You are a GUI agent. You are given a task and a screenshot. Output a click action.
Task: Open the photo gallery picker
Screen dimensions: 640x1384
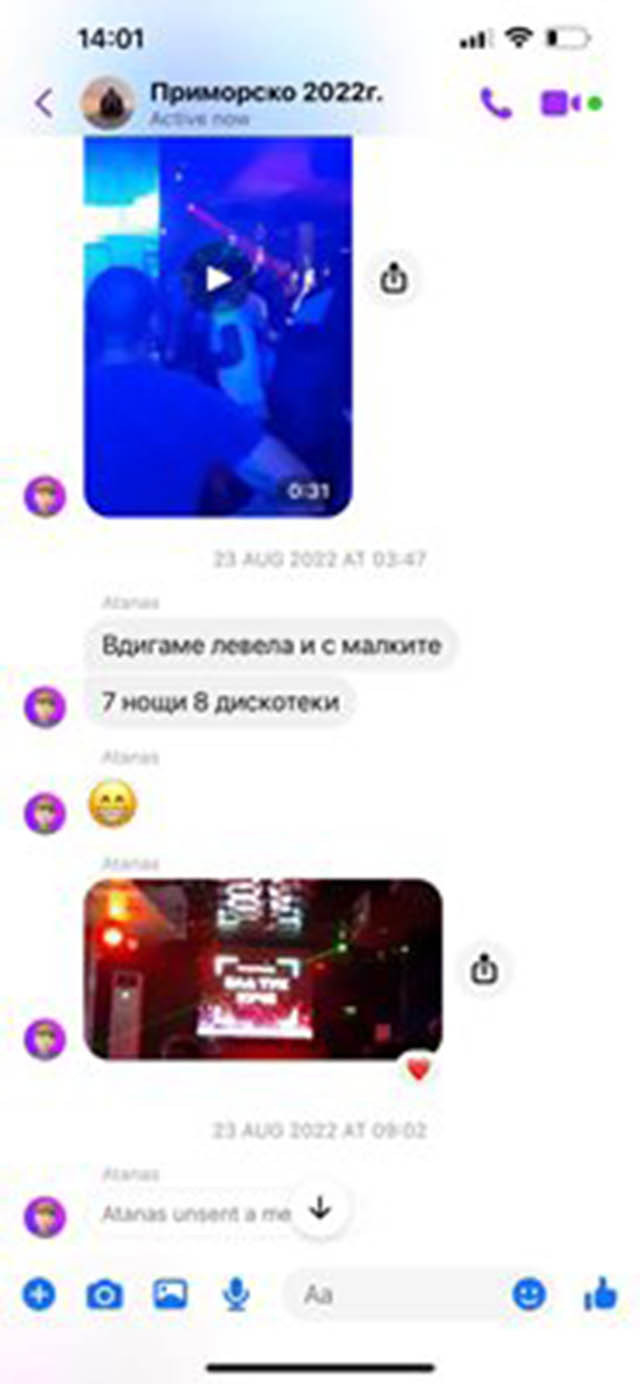[170, 1295]
